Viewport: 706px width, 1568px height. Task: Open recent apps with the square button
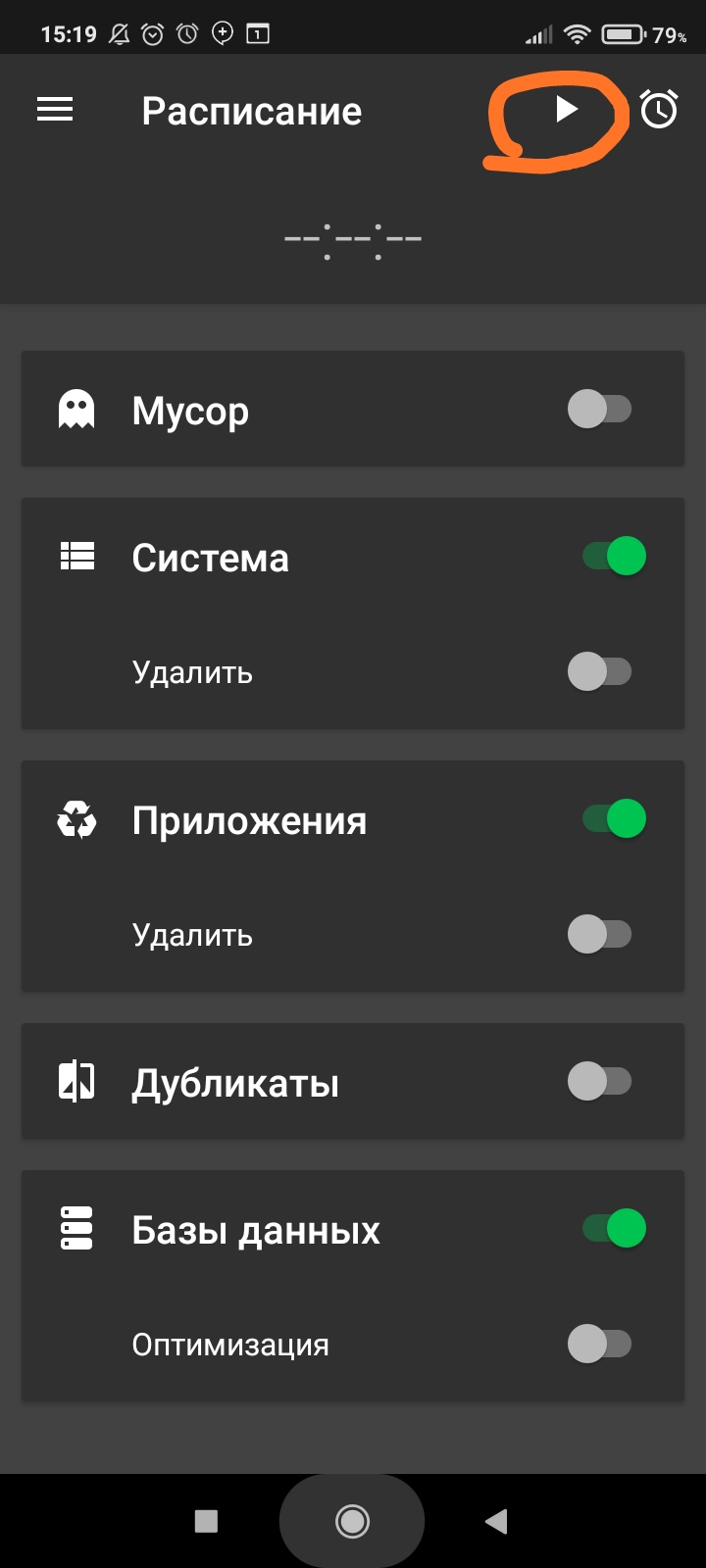pos(206,1521)
